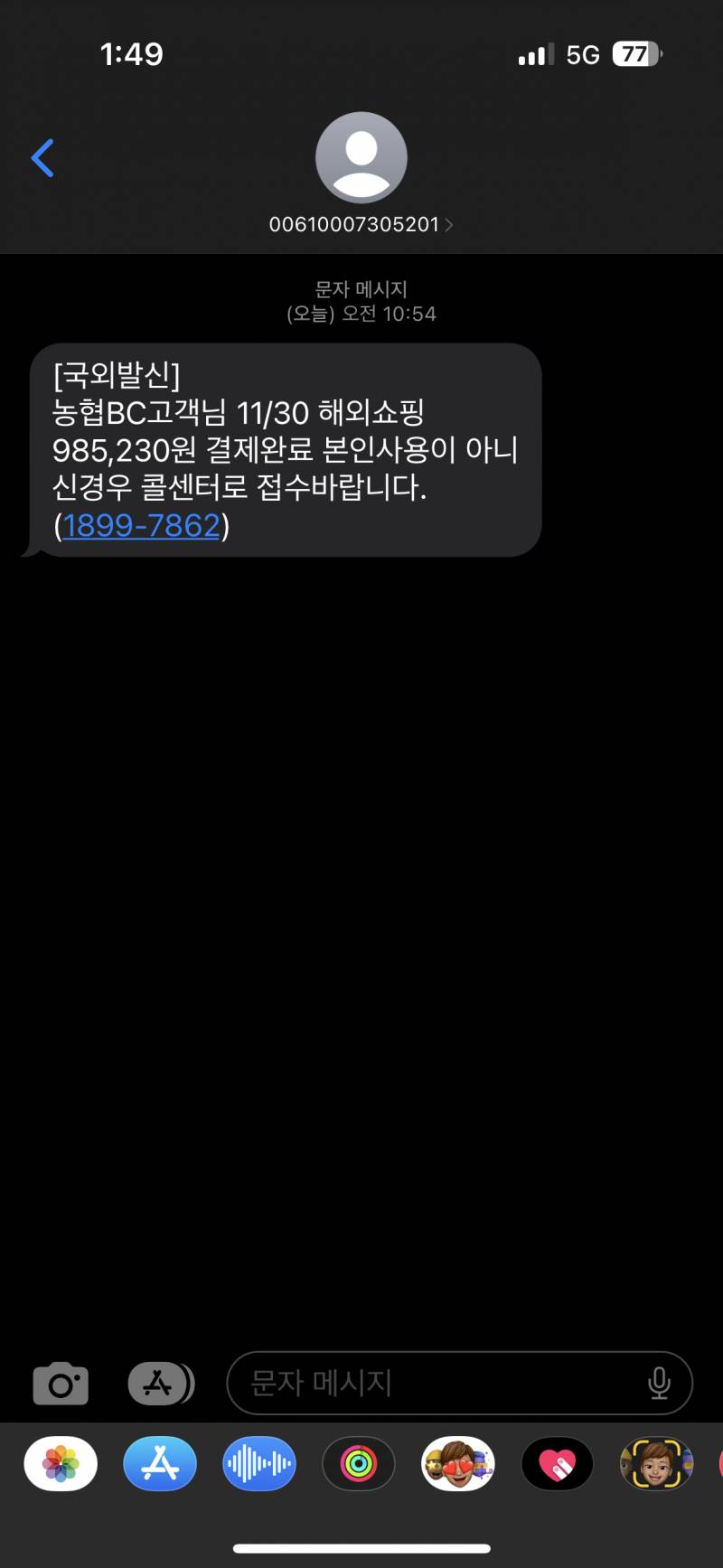Open the Memoji stickers icon
The height and width of the screenshot is (1568, 723).
(x=457, y=1464)
